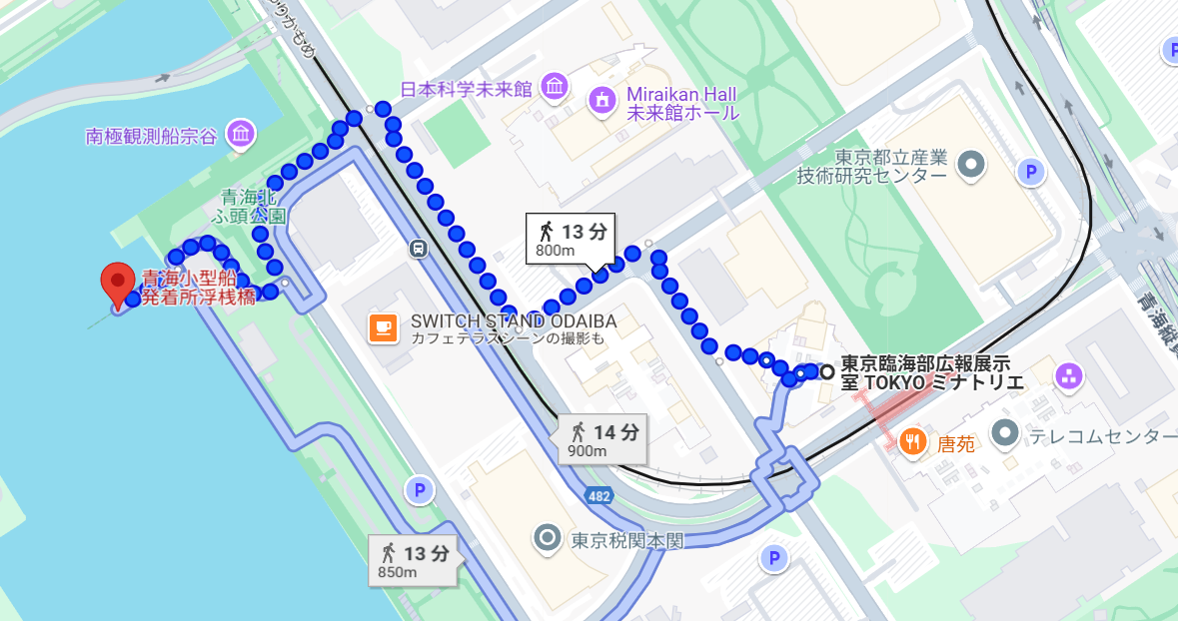View the テレコムセンター place marker
The height and width of the screenshot is (621, 1178).
1005,435
